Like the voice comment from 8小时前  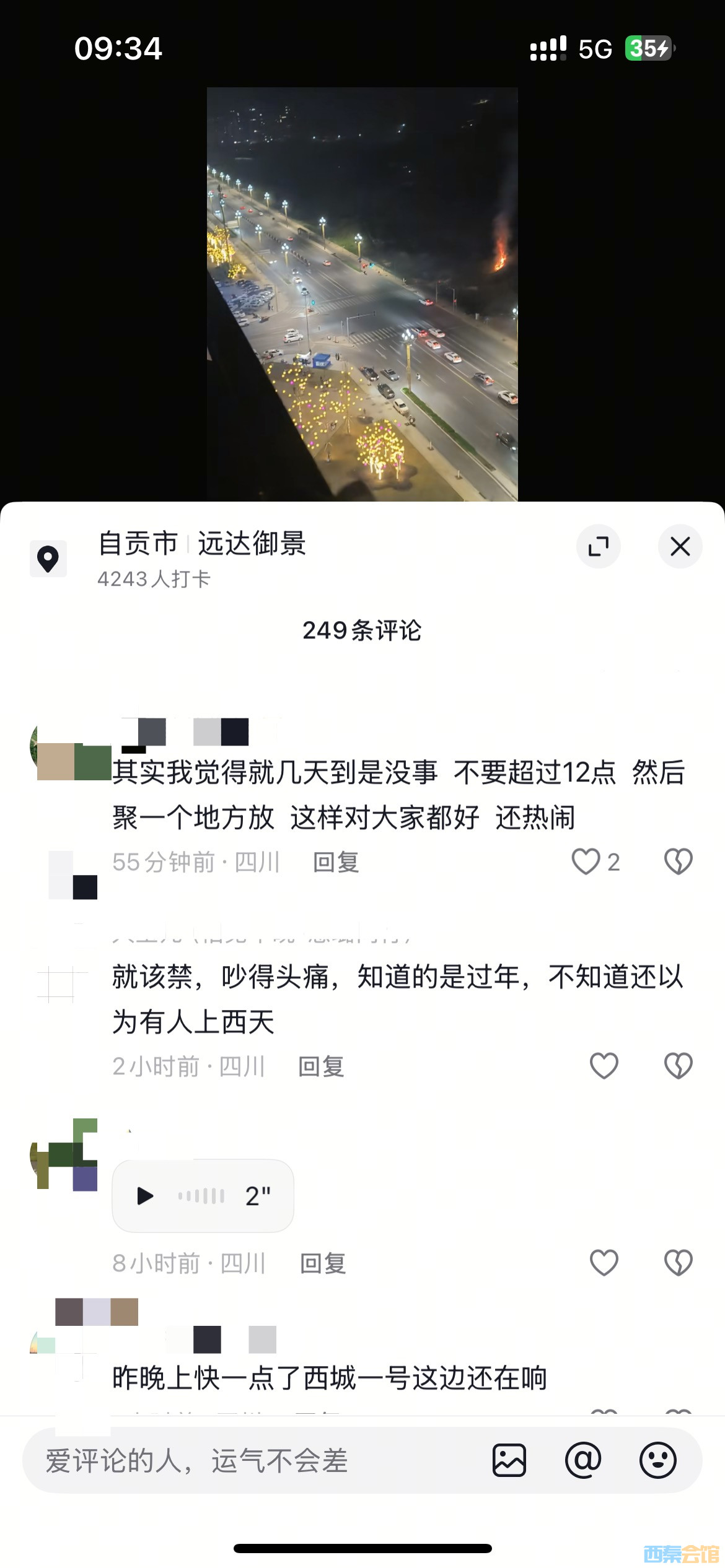tap(604, 1263)
